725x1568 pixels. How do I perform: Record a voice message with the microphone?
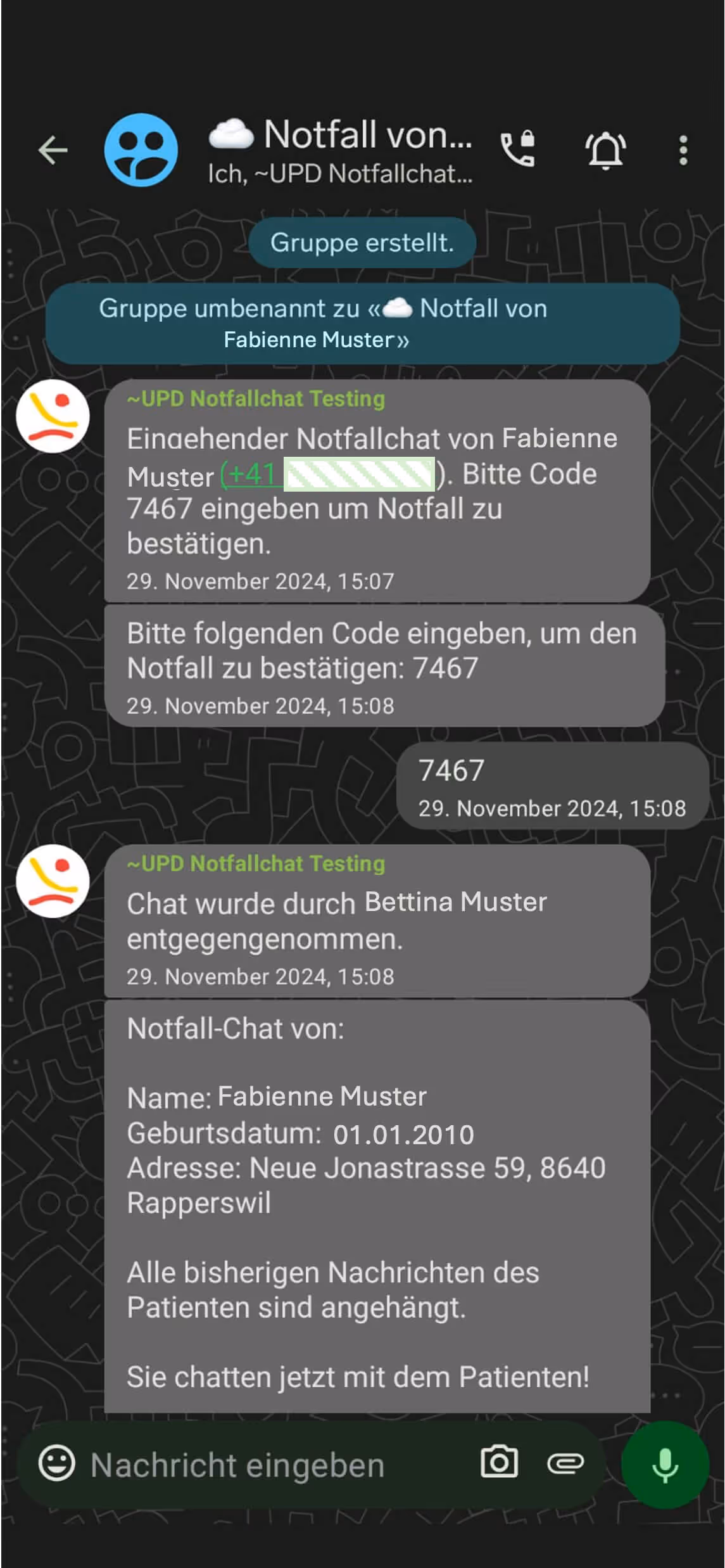click(665, 1464)
